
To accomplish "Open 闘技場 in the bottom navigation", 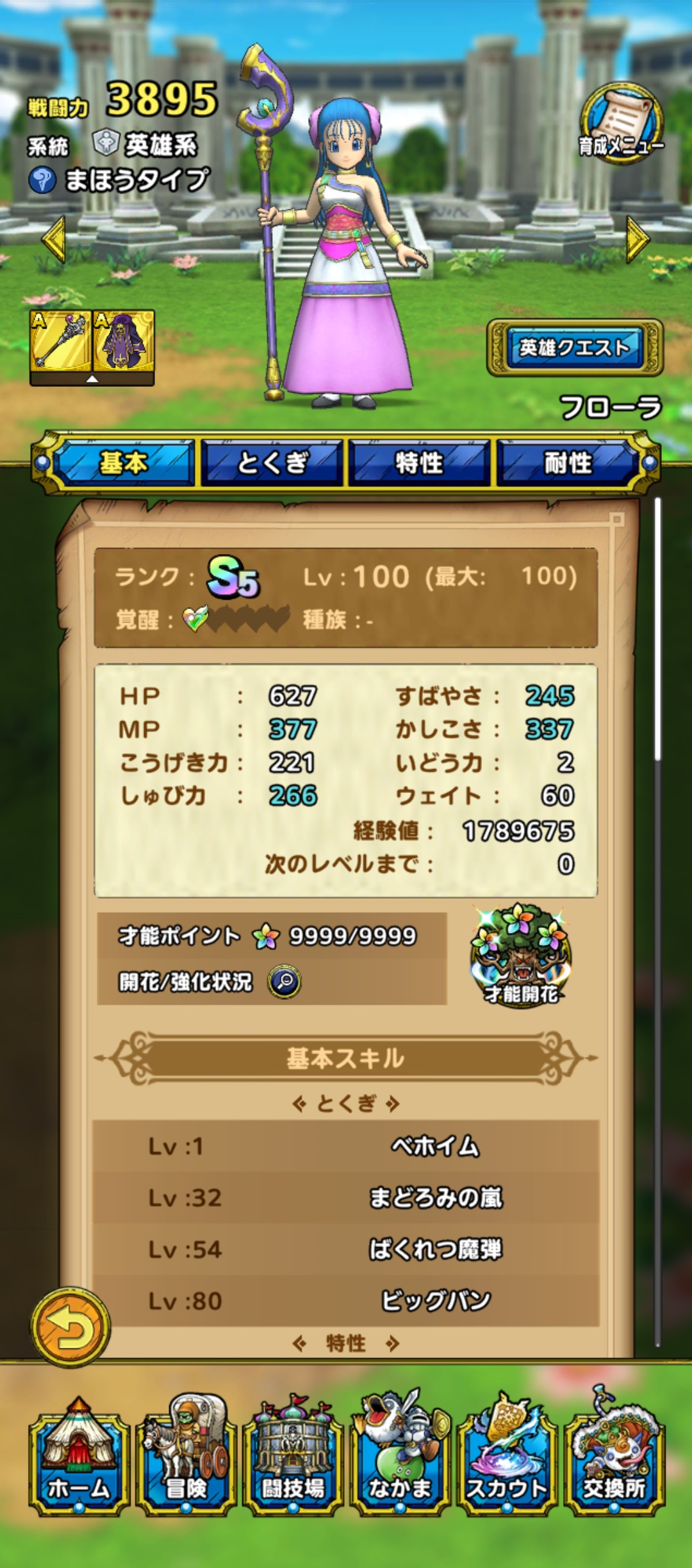I will (x=293, y=1457).
